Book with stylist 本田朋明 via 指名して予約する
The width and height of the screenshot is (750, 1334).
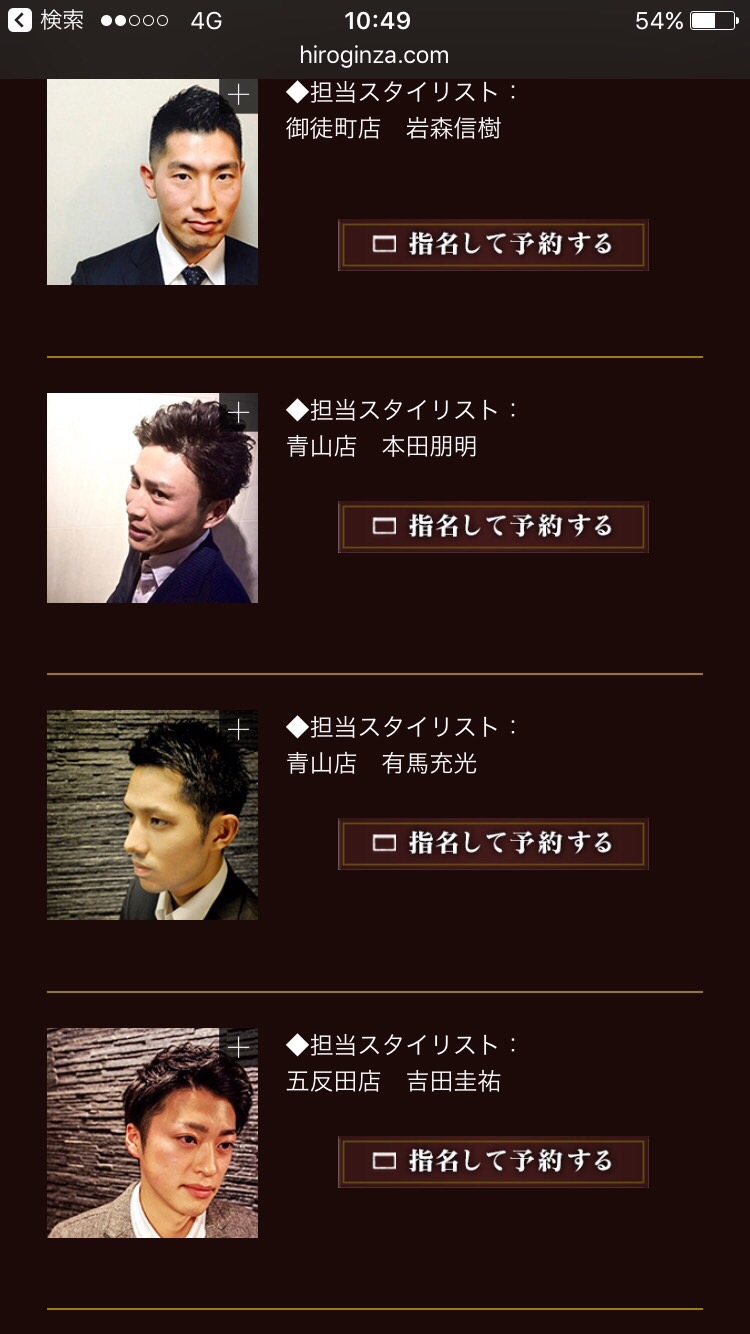493,527
